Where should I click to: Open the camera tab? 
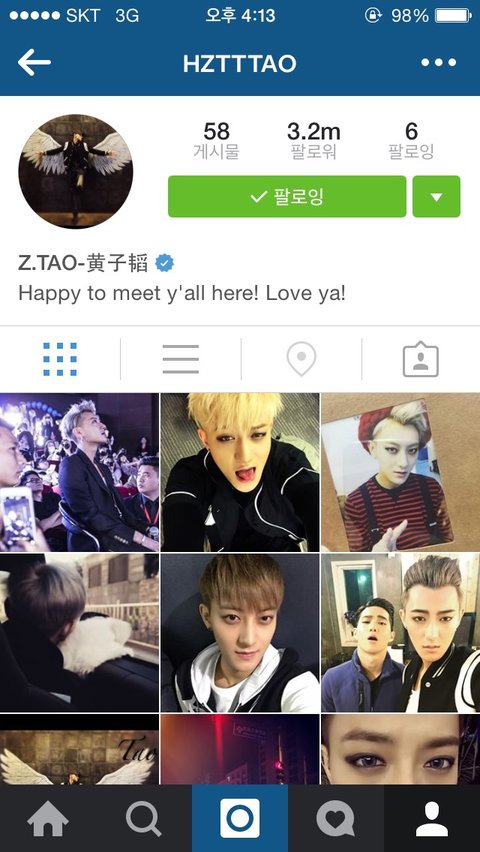pos(240,818)
